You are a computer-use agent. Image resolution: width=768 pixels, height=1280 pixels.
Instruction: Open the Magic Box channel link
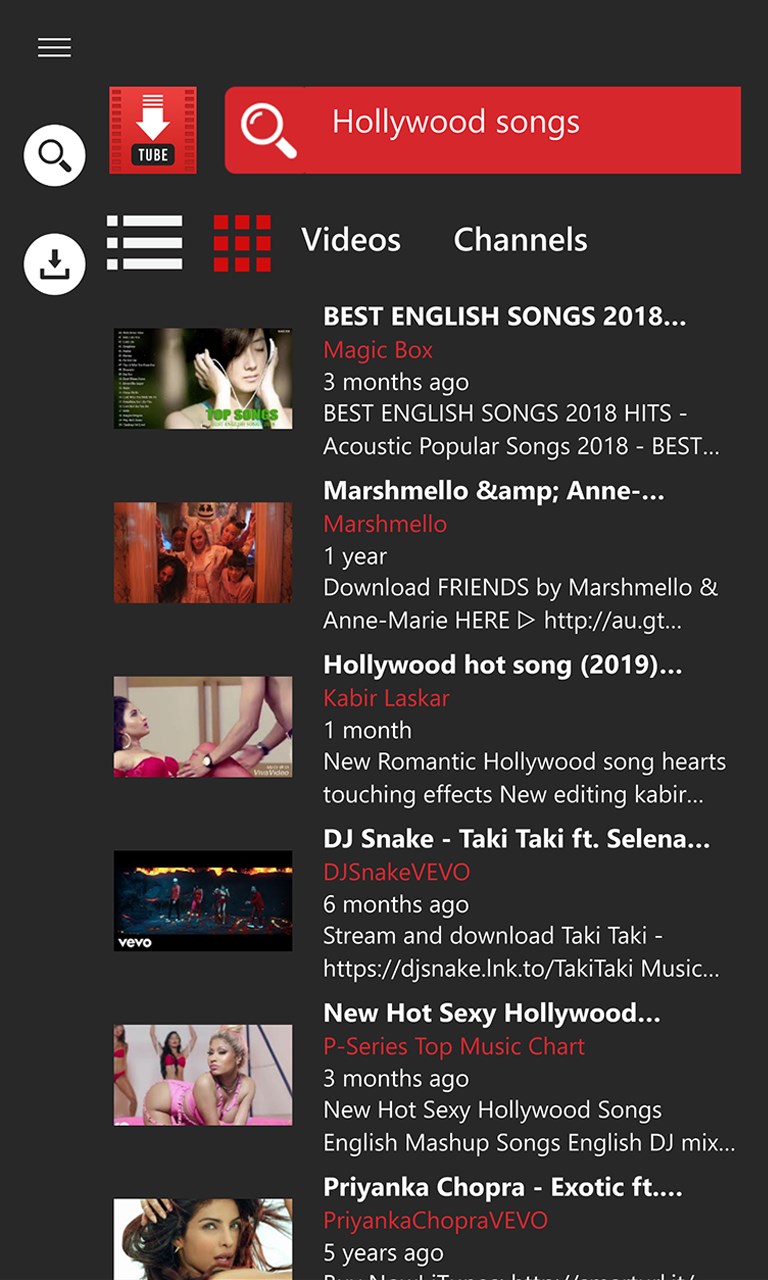point(378,350)
